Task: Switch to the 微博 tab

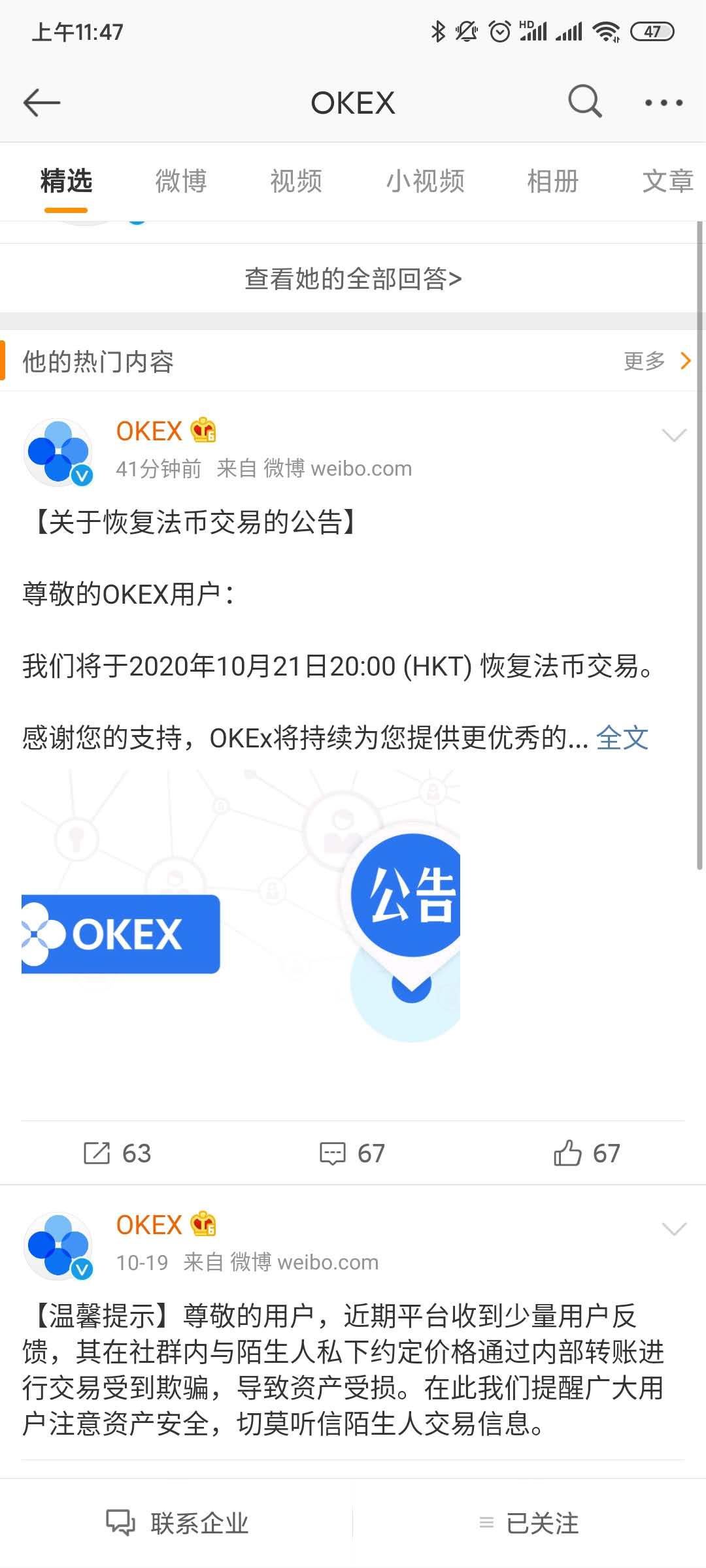Action: pos(181,181)
